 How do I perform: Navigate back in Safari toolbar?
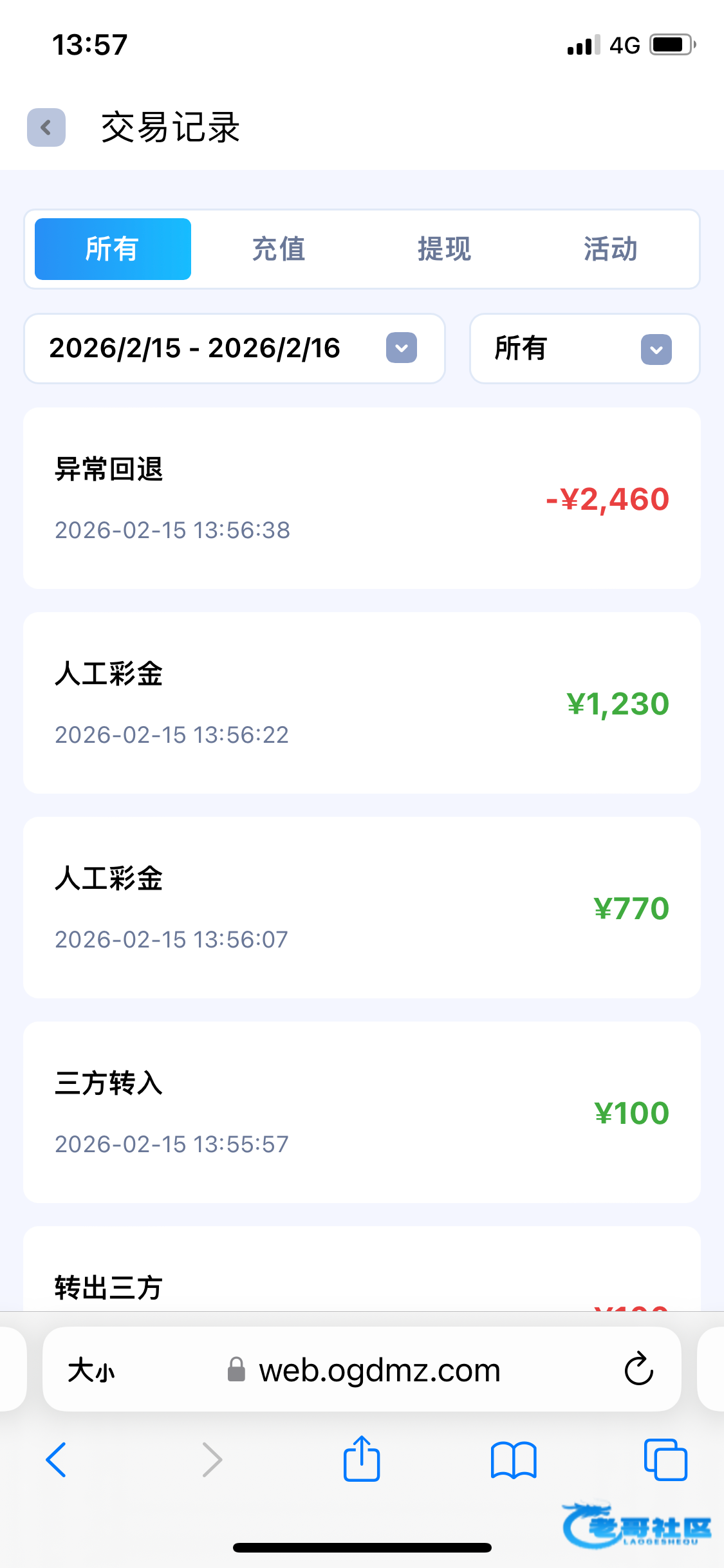57,1459
